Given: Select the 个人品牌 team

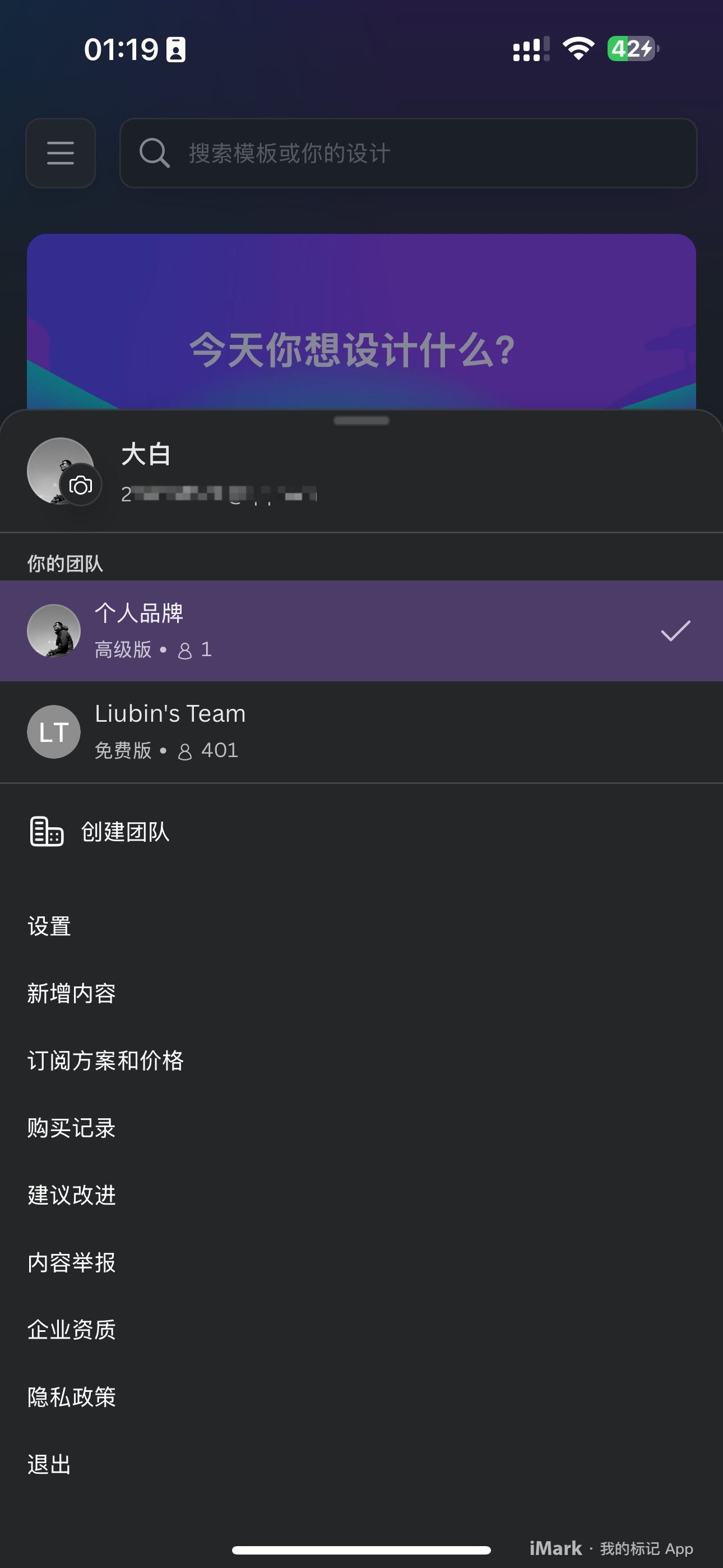Looking at the screenshot, I should pyautogui.click(x=361, y=630).
